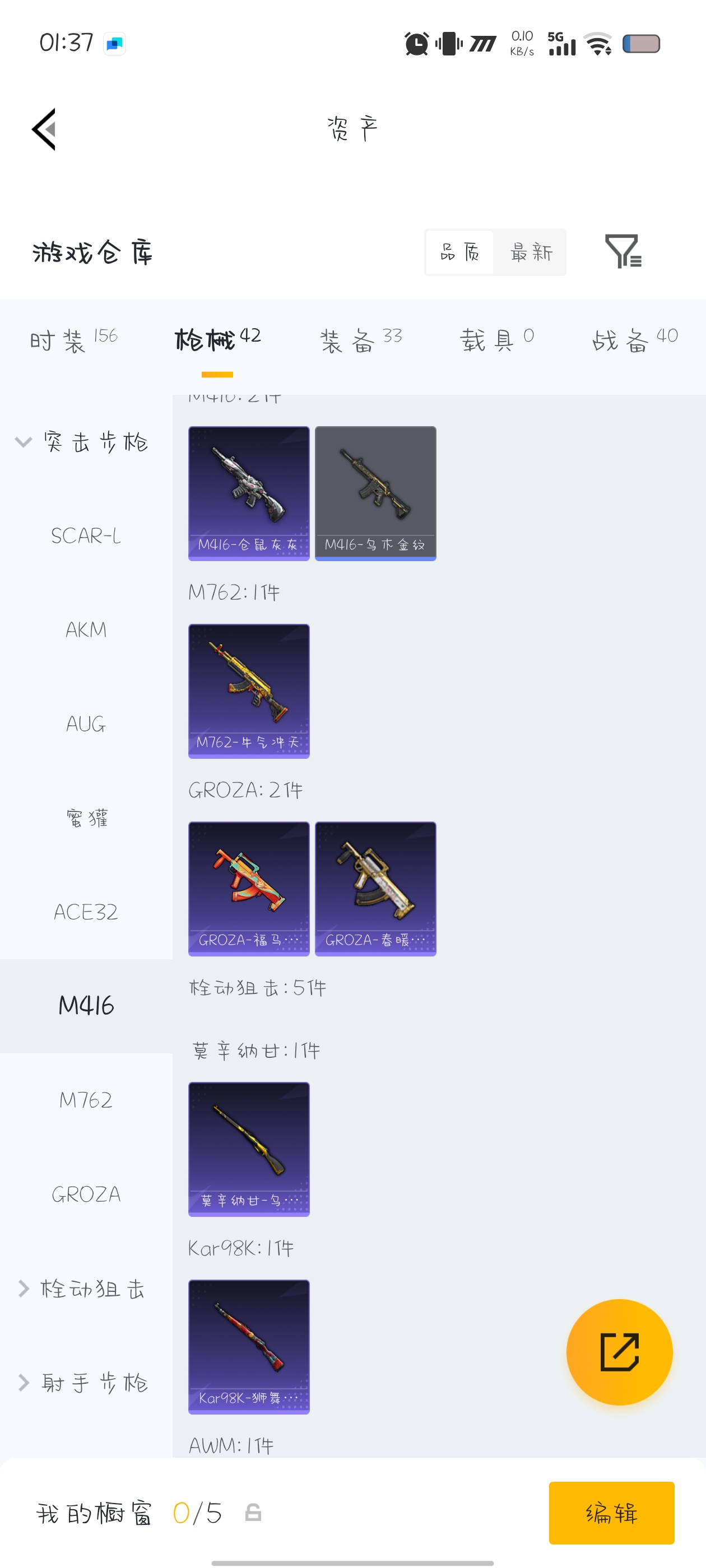The height and width of the screenshot is (1568, 706).
Task: Expand the 射手步枪 category
Action: point(83,1382)
